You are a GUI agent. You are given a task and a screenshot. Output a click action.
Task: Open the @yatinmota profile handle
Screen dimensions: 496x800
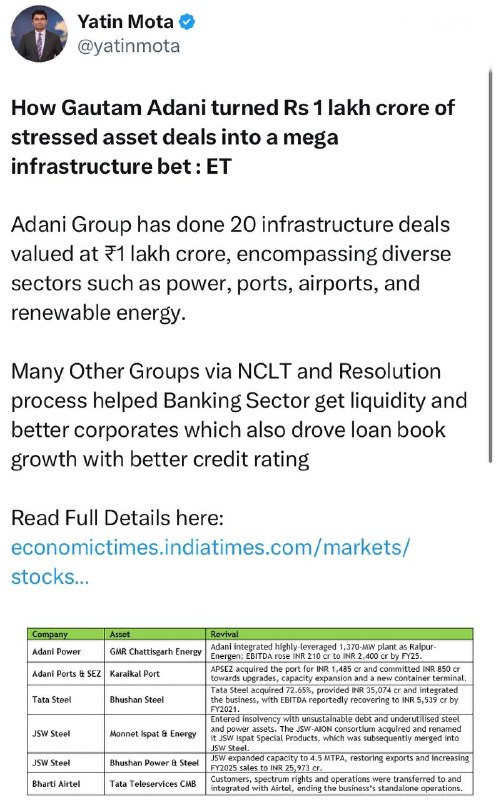(129, 46)
